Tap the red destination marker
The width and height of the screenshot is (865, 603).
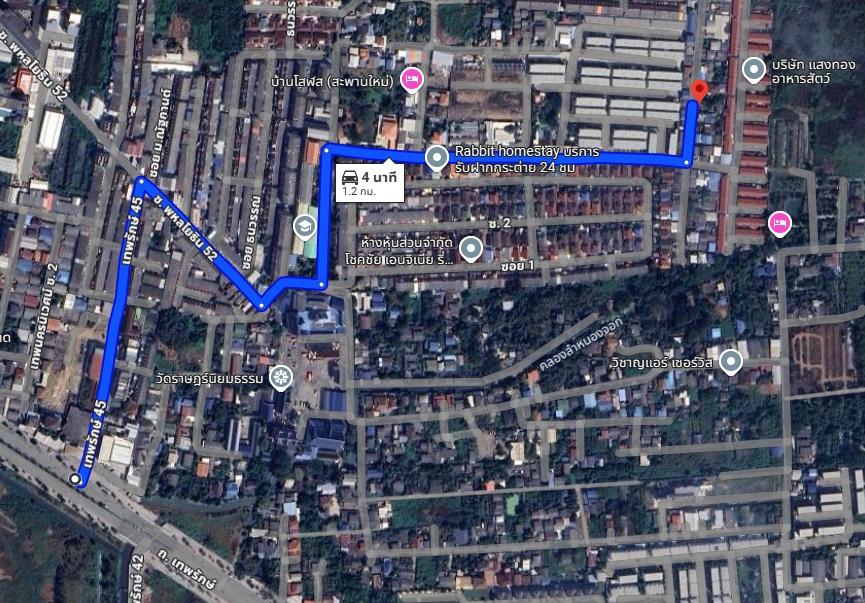pyautogui.click(x=699, y=91)
